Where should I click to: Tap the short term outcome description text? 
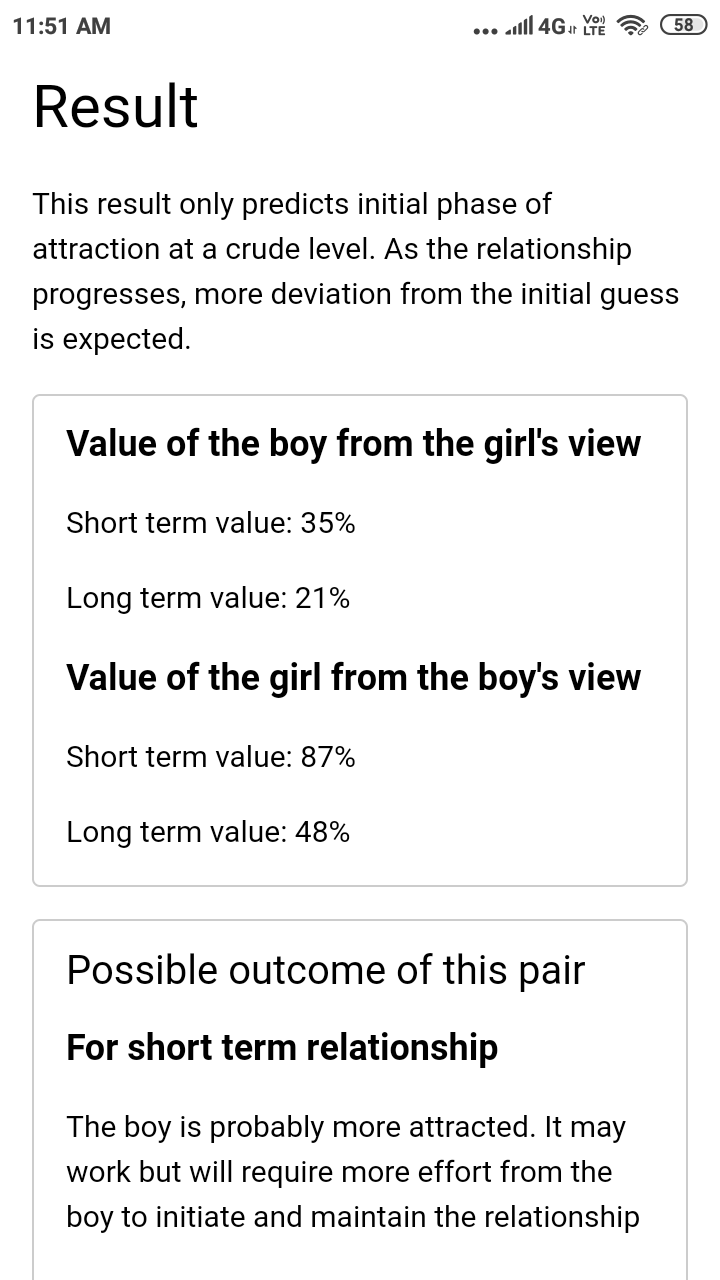tap(353, 1171)
